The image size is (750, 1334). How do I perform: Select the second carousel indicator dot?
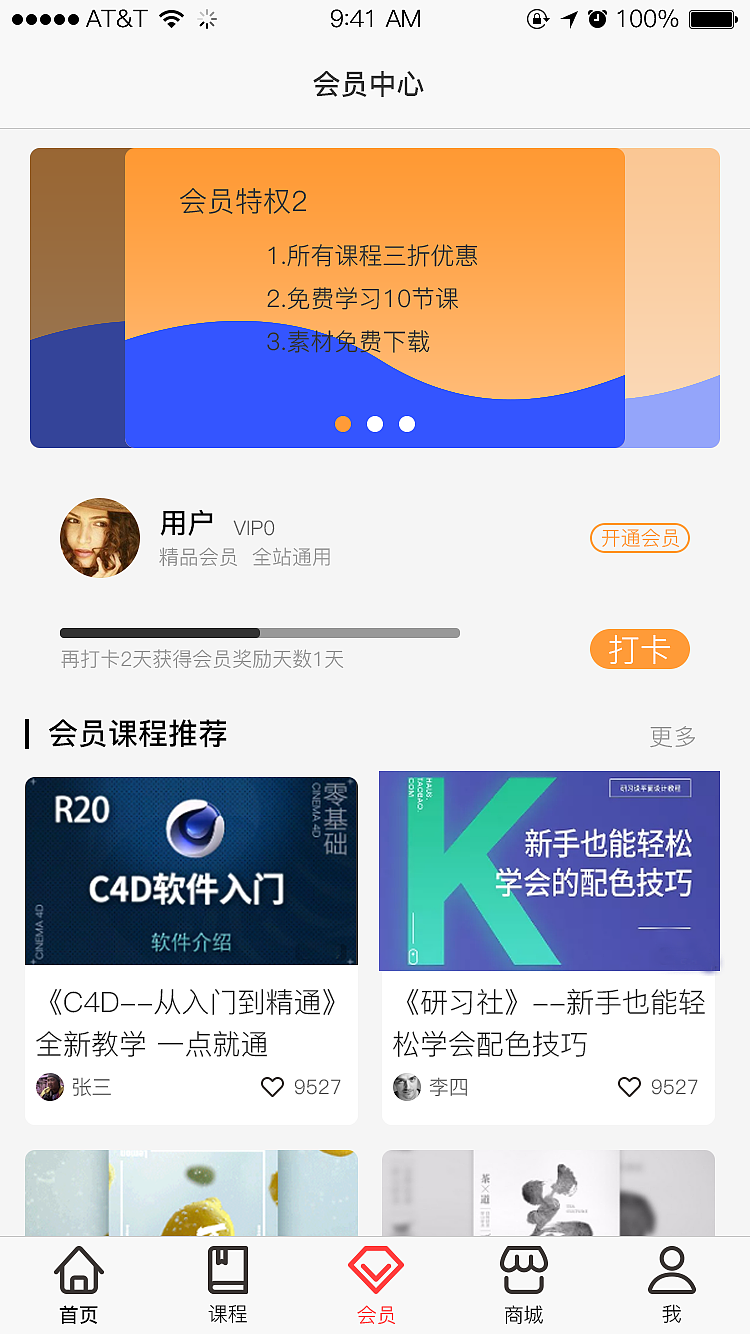375,424
